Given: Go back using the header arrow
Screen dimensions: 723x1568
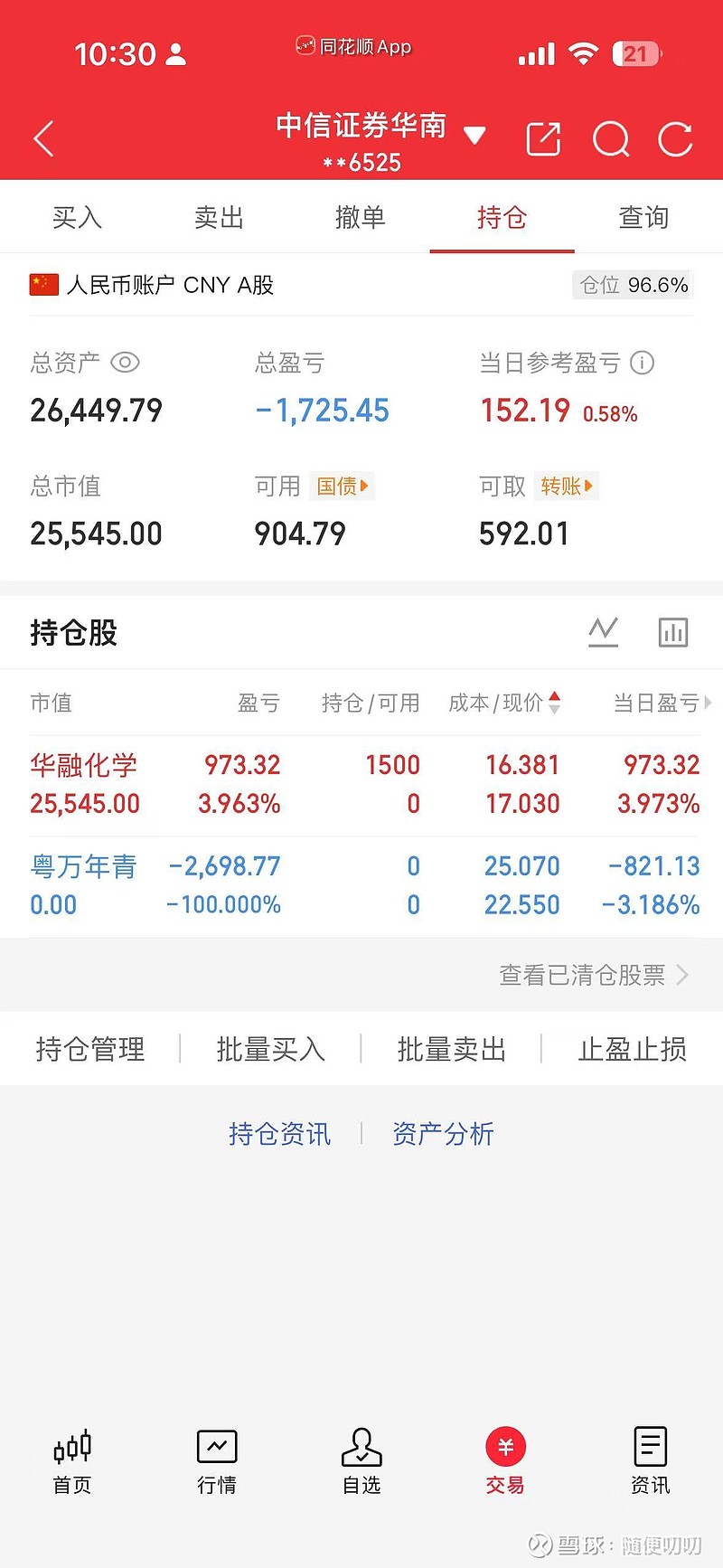Looking at the screenshot, I should point(44,139).
